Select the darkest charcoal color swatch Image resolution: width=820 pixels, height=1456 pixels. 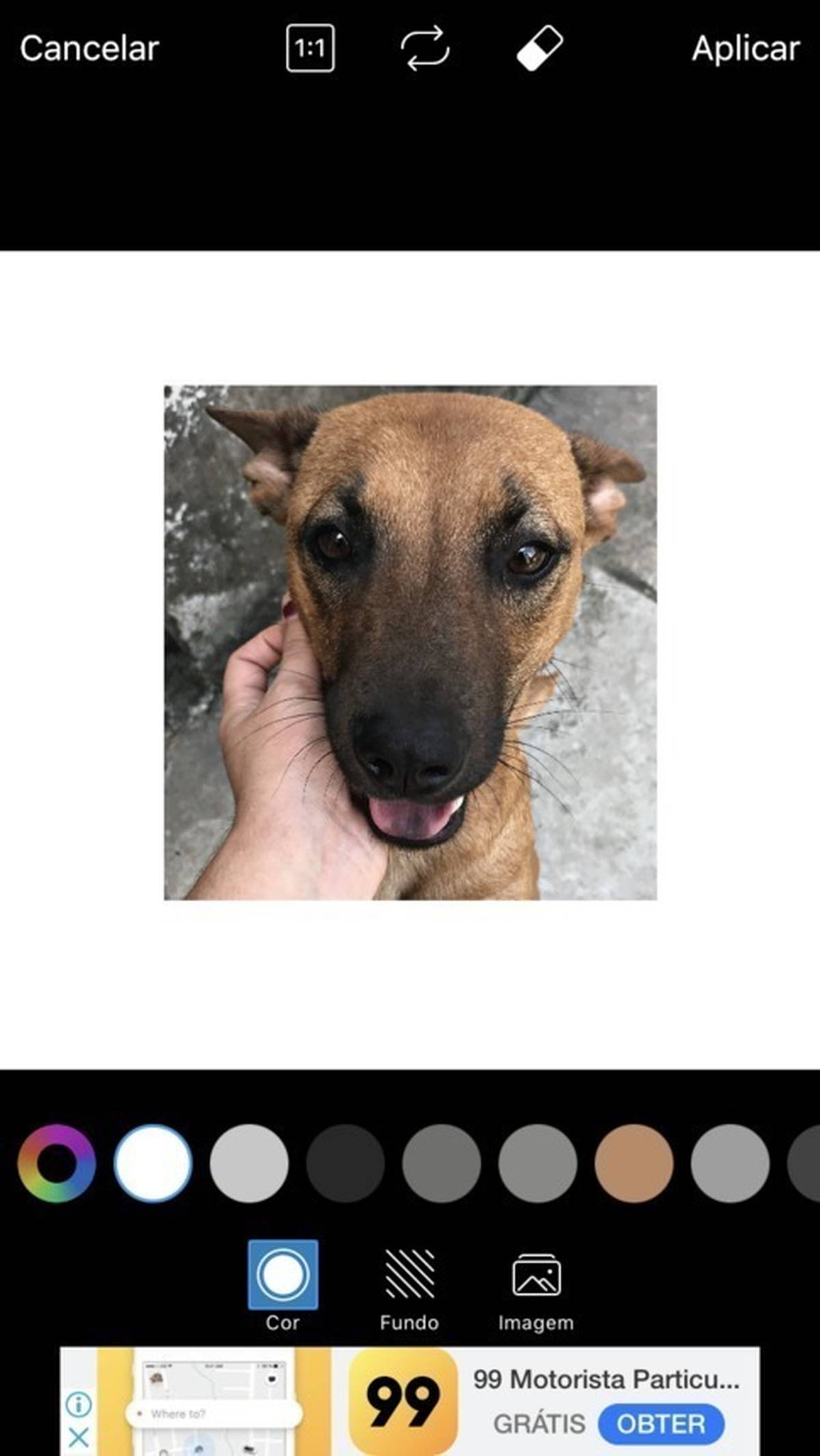point(346,1163)
